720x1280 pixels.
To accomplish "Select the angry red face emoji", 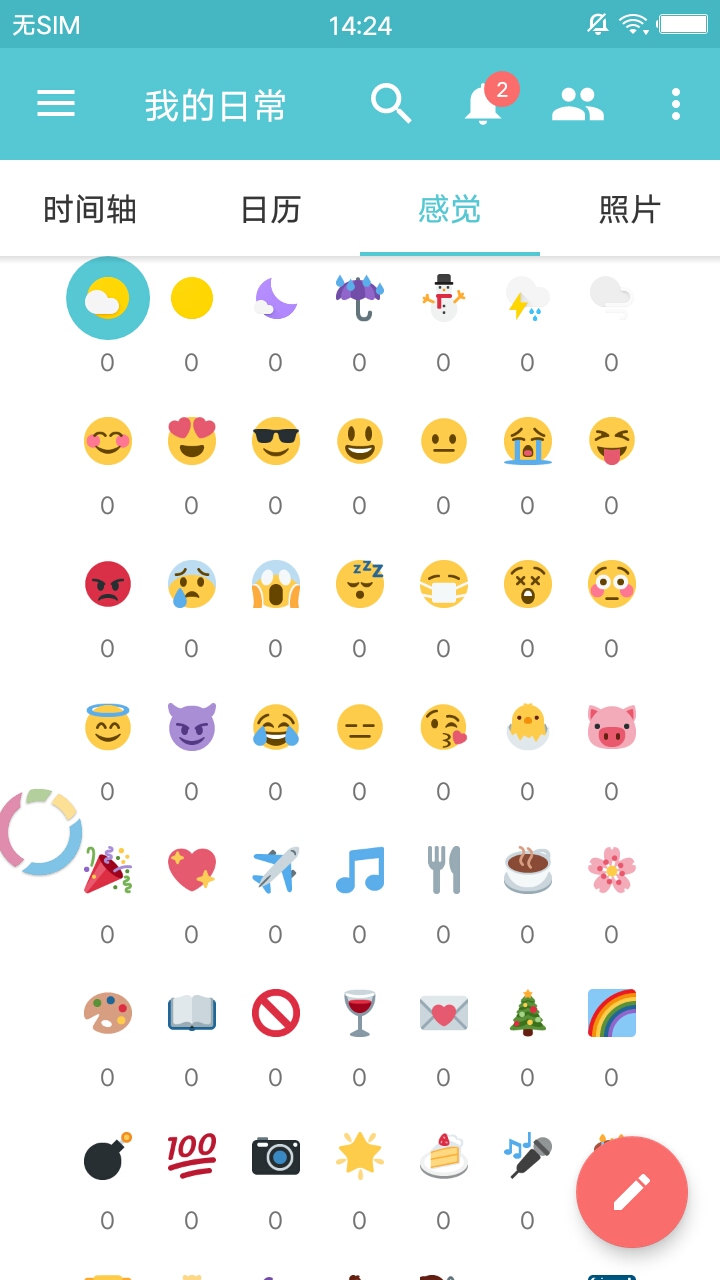I will tap(108, 584).
